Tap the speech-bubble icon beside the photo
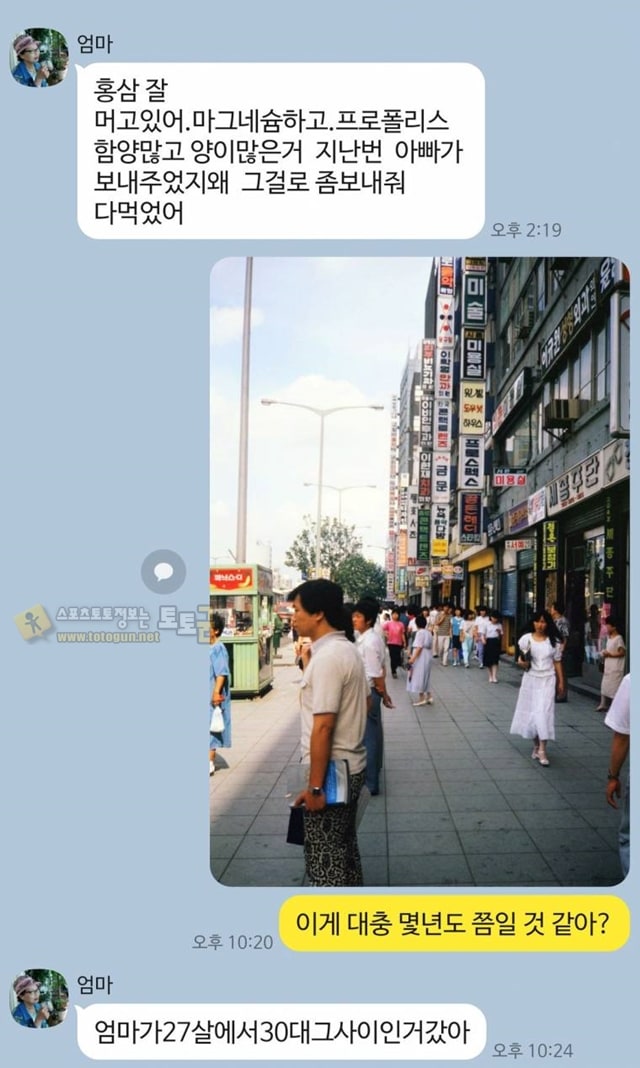Screen dimensions: 640x1068 point(163,571)
